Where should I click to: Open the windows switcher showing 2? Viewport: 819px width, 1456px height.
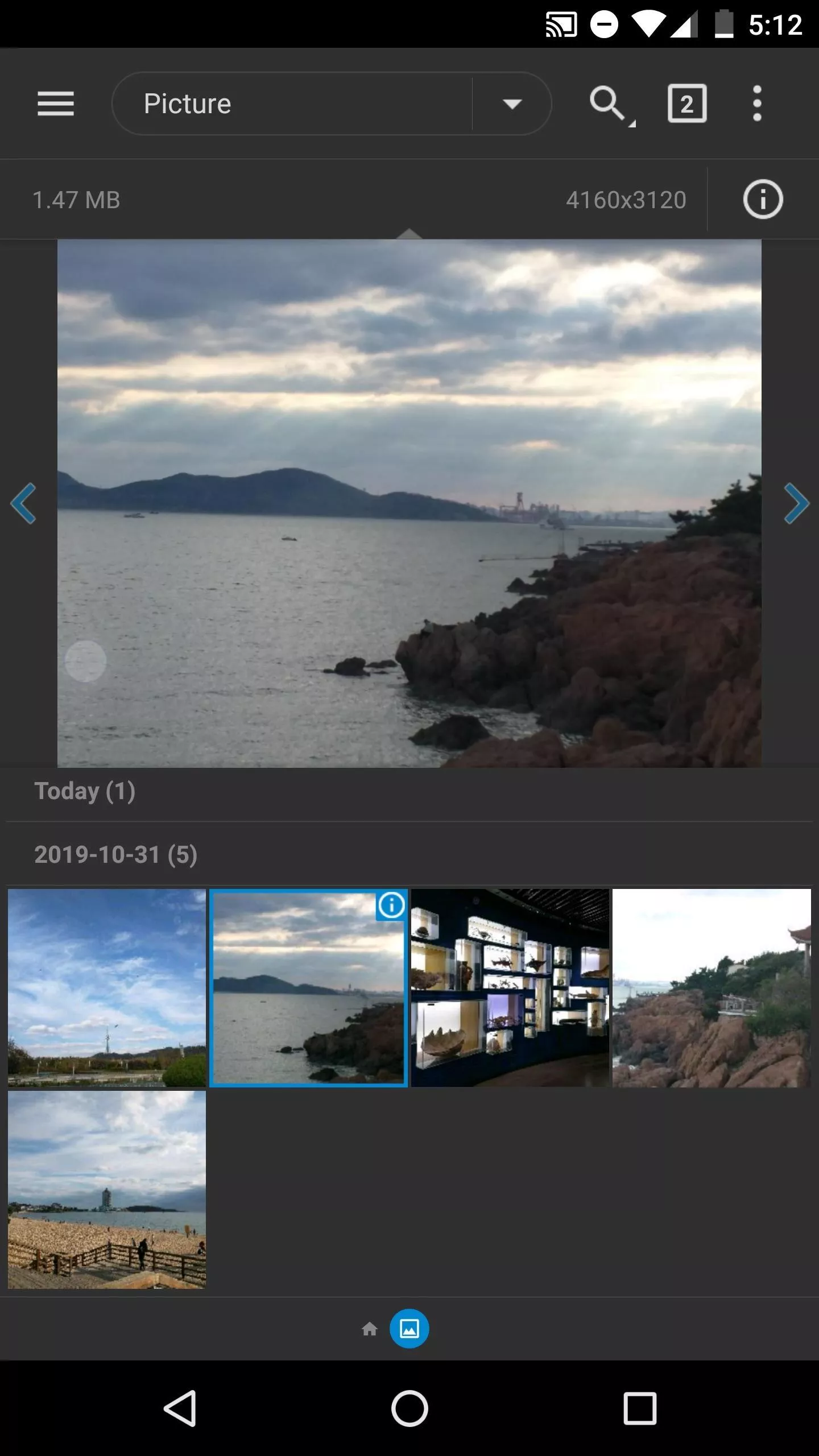click(686, 104)
